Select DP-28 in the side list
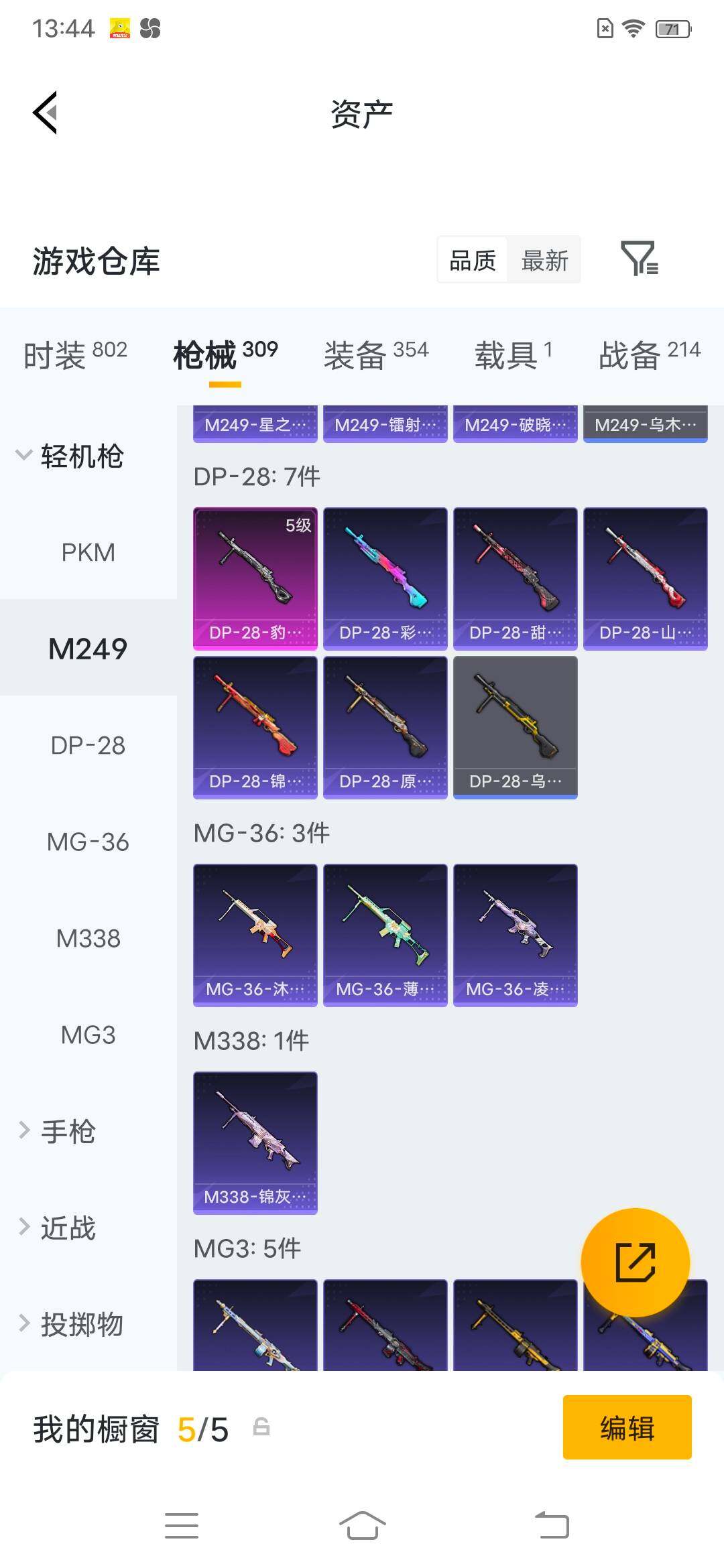Screen dimensions: 724x1568 [88, 745]
